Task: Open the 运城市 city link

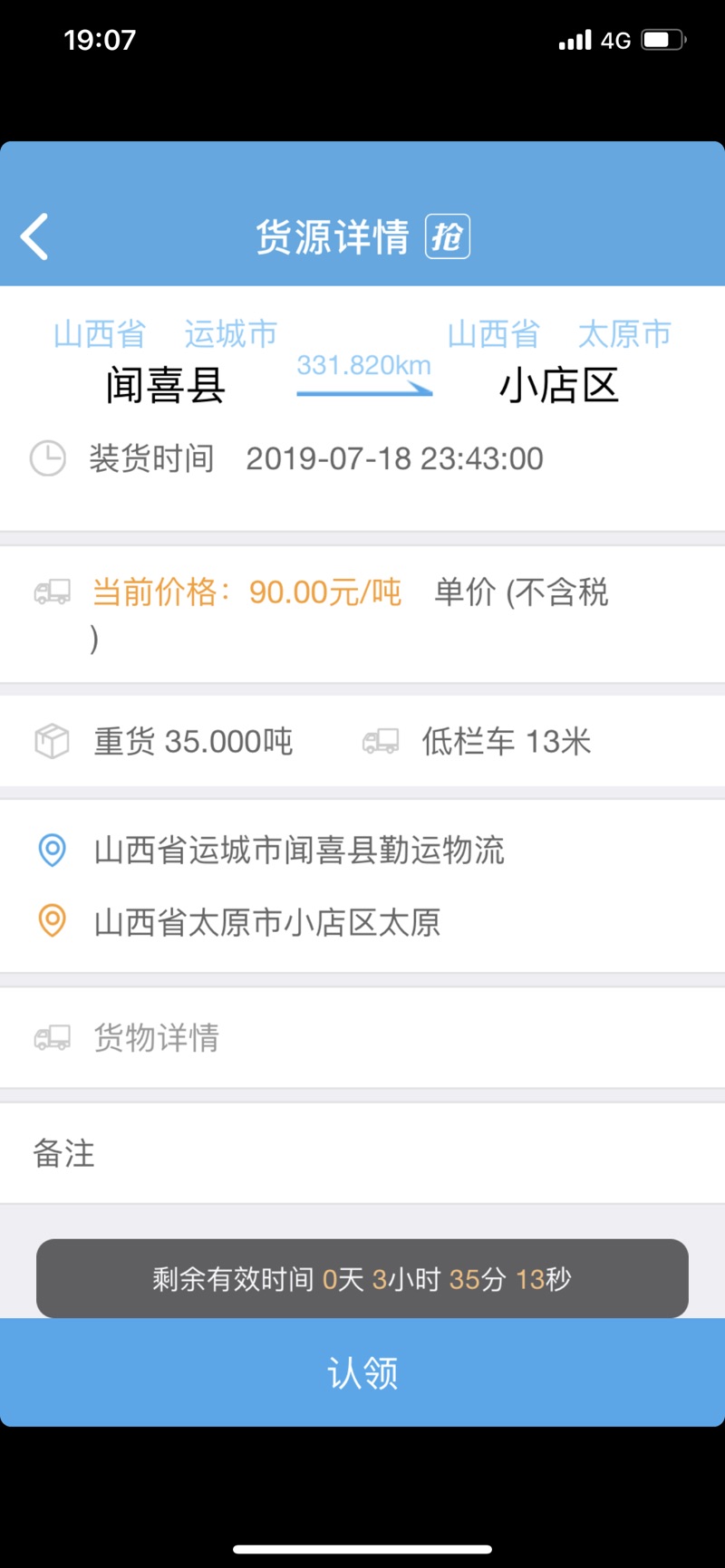Action: (231, 333)
